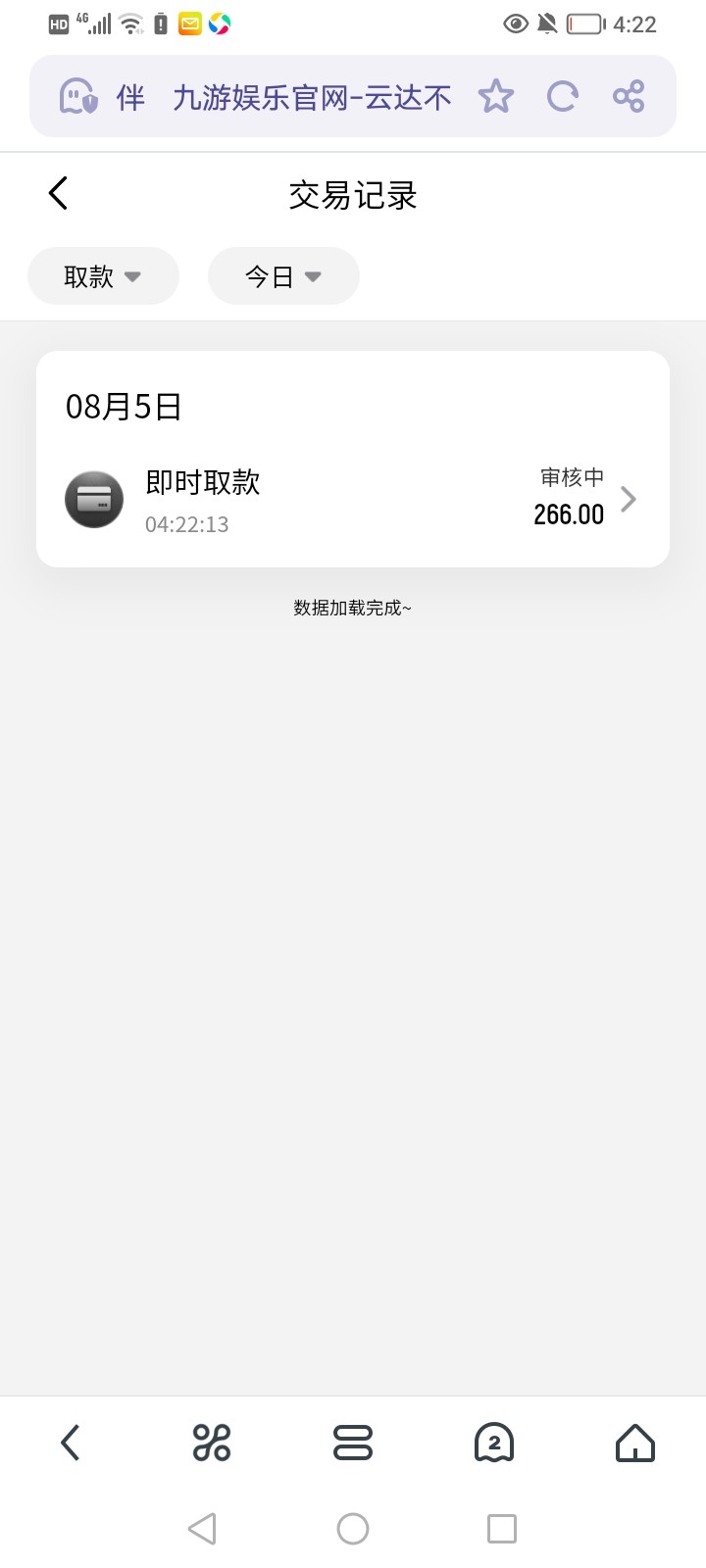The image size is (706, 1568).
Task: Open the ghost icon with badge 2
Action: (x=494, y=1443)
